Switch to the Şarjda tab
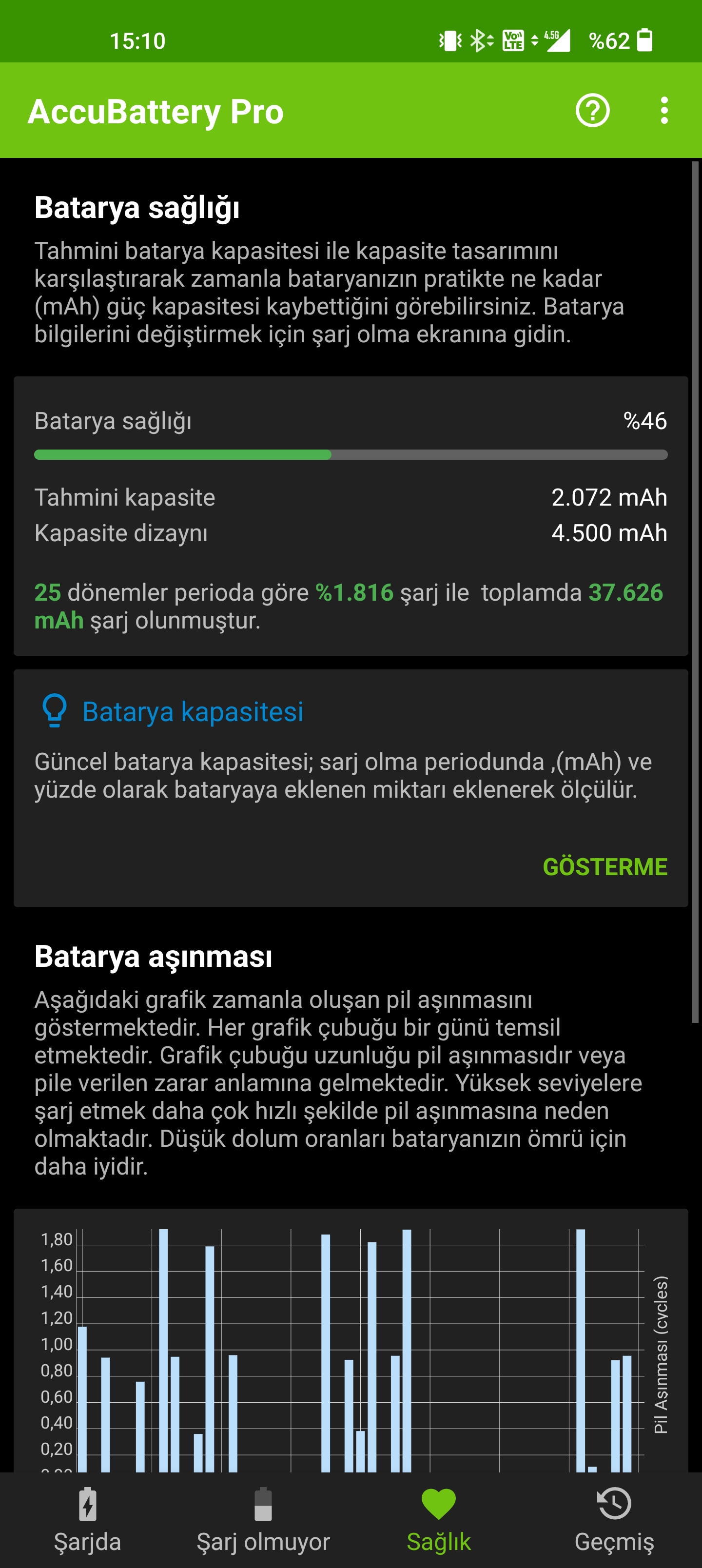This screenshot has height=1568, width=702. click(x=88, y=1520)
